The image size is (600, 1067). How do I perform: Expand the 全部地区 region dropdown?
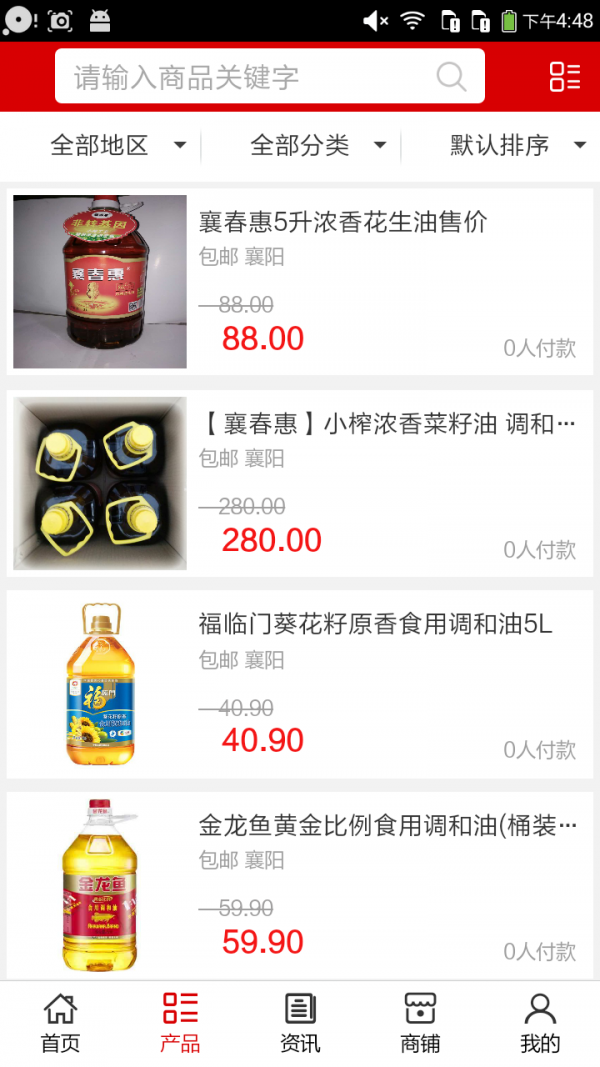(118, 146)
